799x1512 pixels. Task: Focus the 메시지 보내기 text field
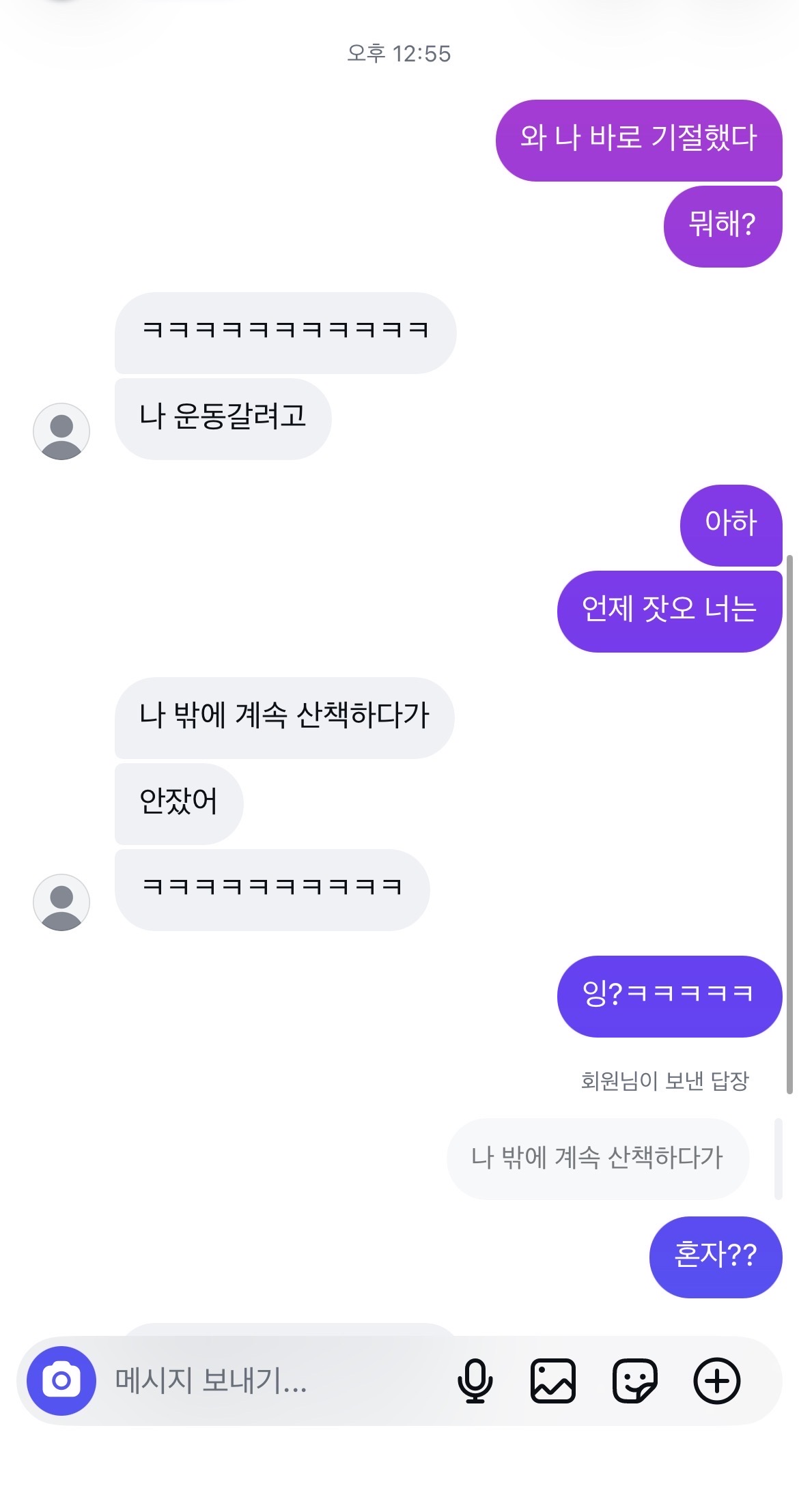tap(273, 1380)
